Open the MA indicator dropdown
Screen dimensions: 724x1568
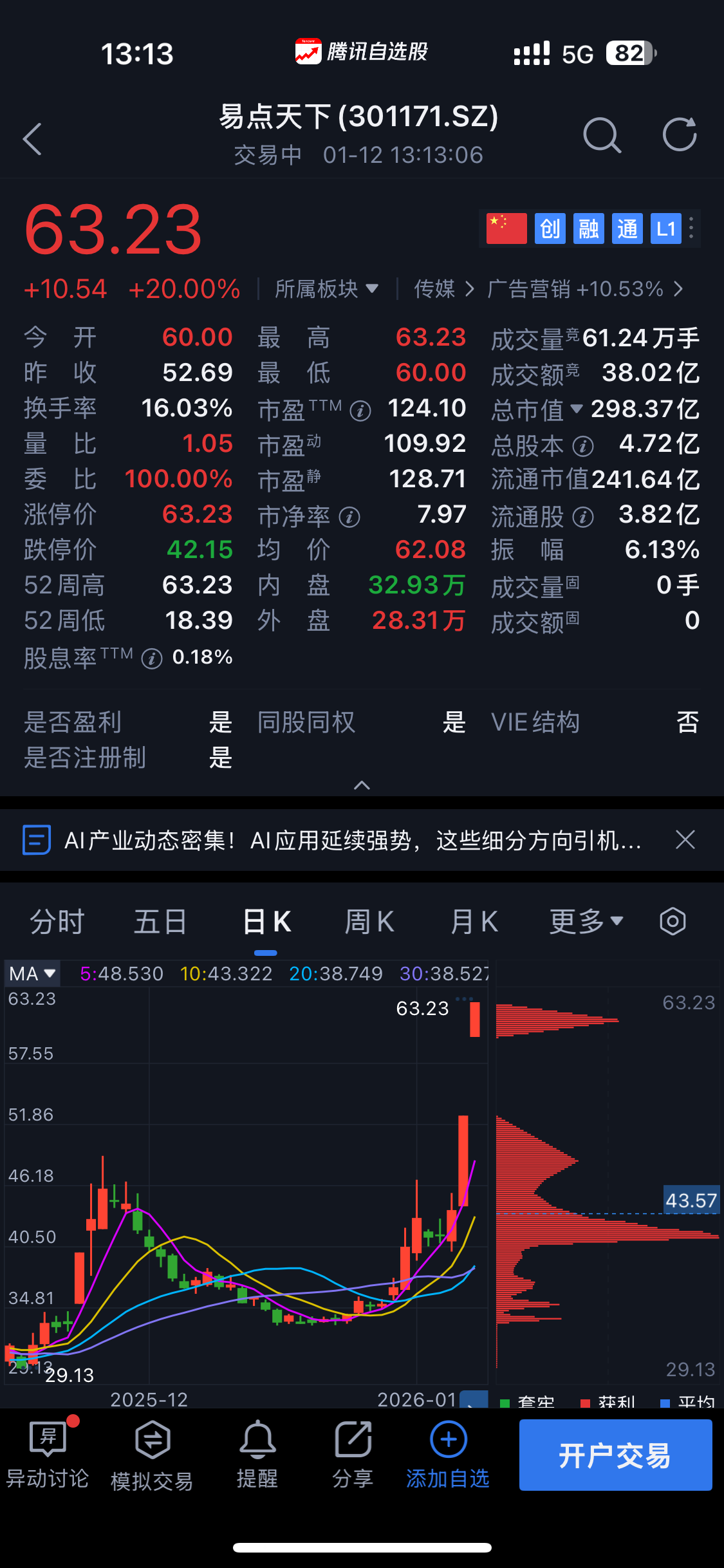tap(32, 973)
